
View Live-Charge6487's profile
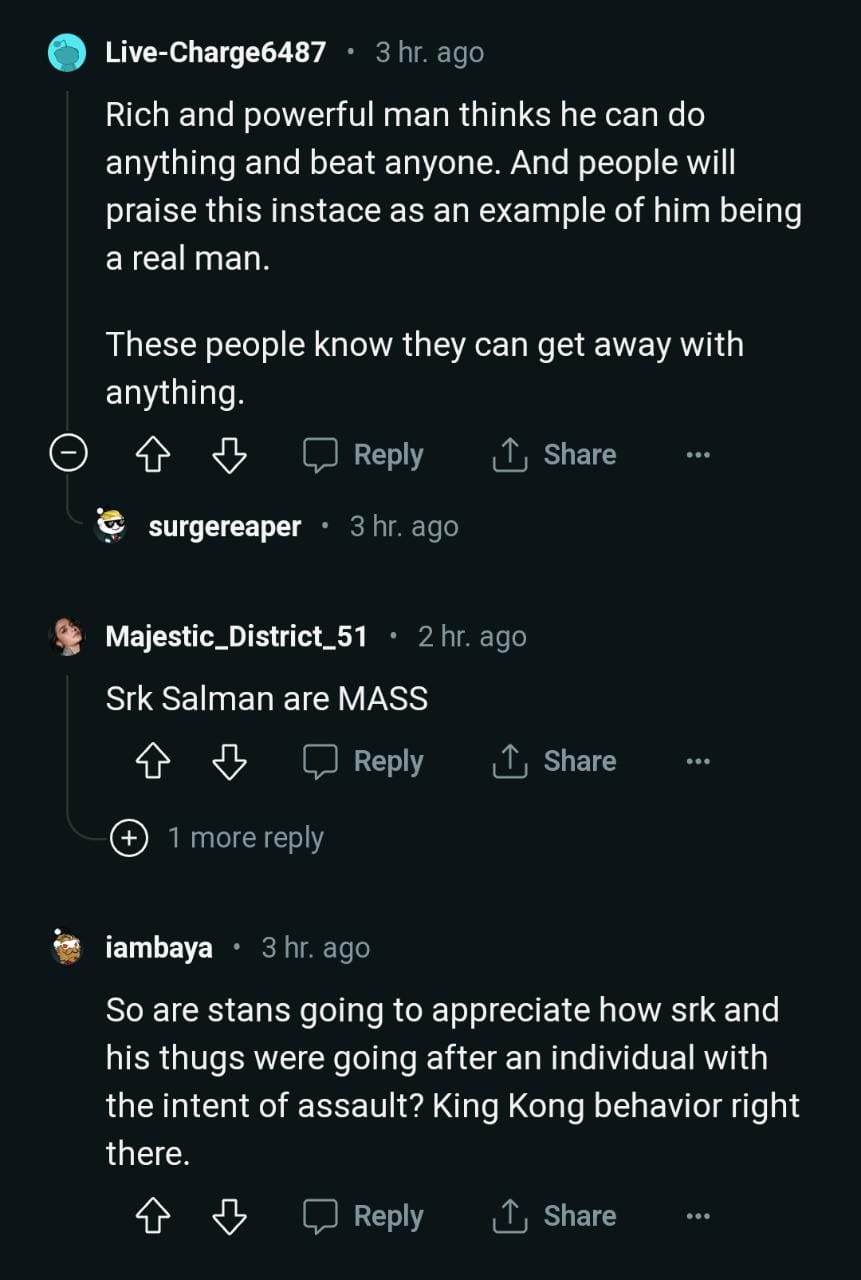215,53
